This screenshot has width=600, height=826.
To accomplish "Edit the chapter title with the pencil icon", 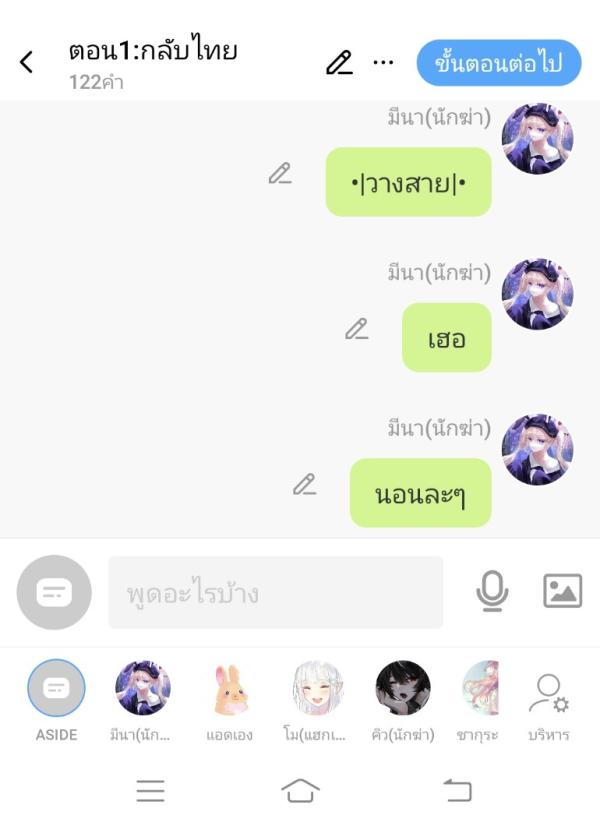I will tap(340, 62).
